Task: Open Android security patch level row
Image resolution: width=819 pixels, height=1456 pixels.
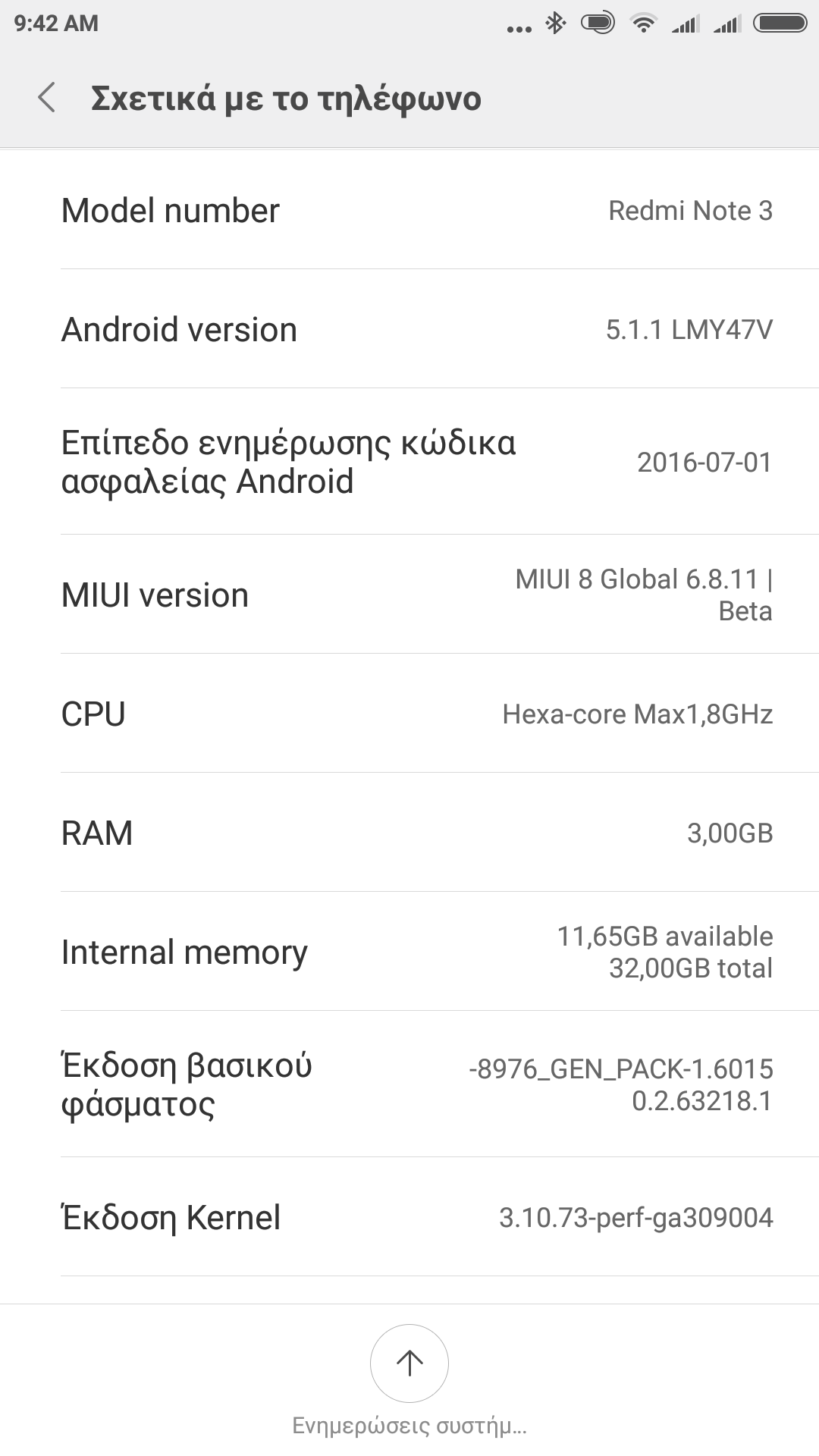Action: 409,462
